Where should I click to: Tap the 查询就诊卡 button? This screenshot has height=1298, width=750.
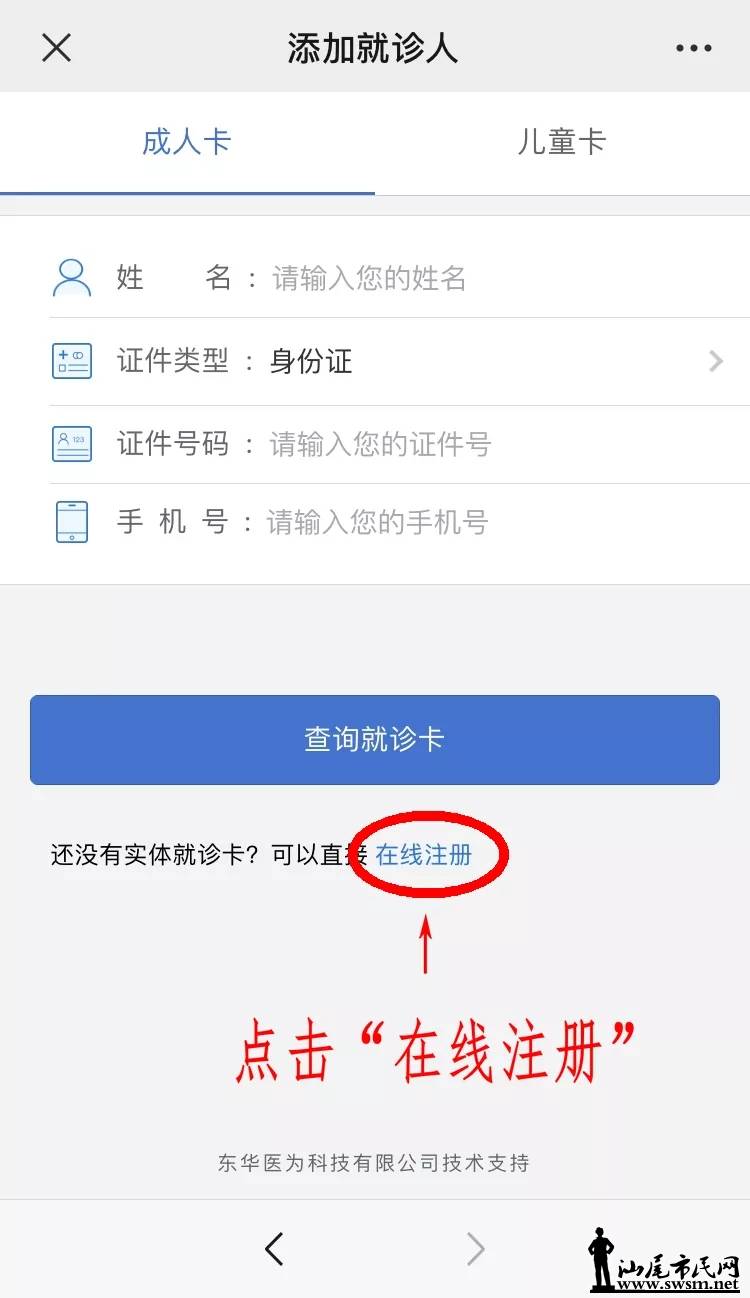(375, 740)
